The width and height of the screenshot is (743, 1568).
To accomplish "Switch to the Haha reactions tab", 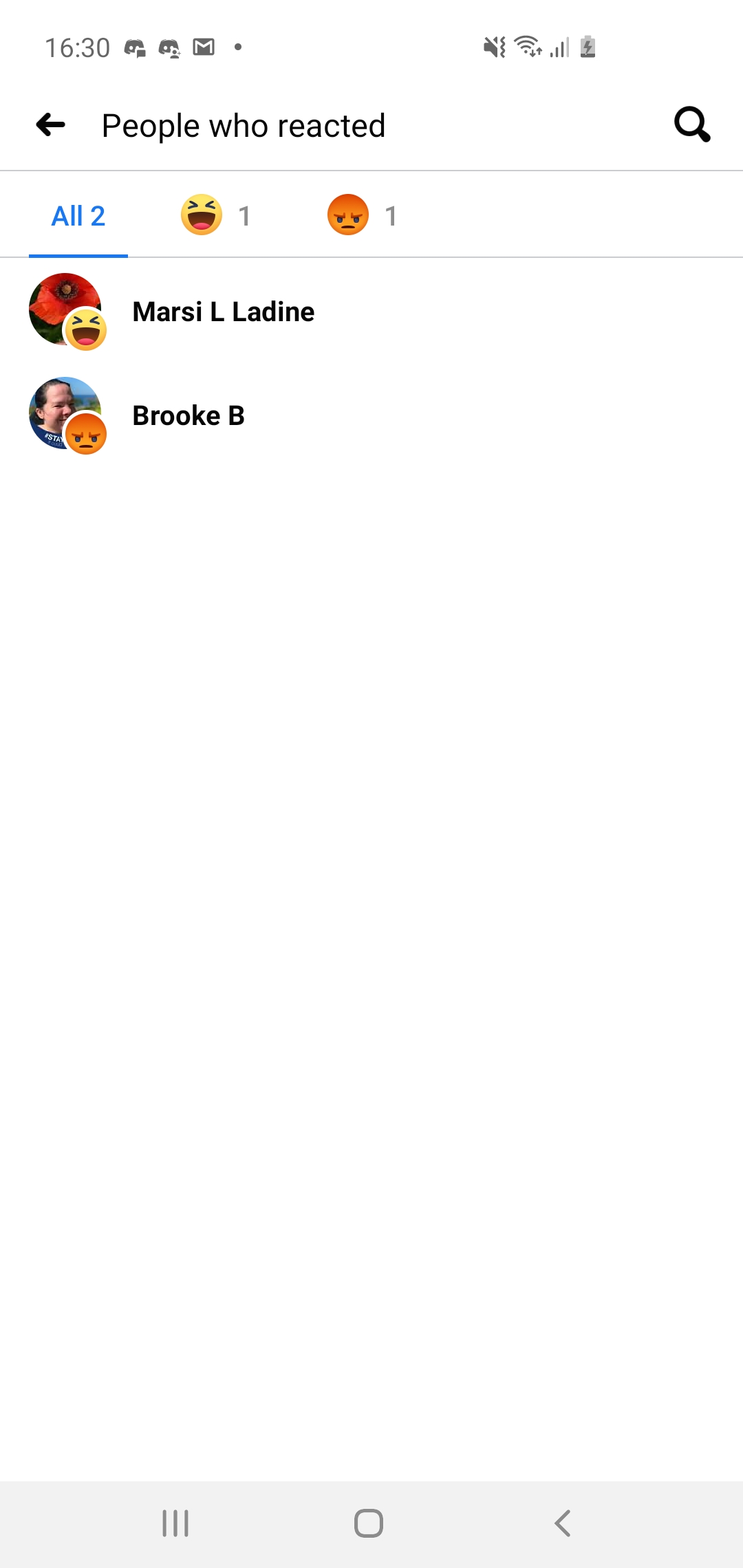I will coord(216,215).
